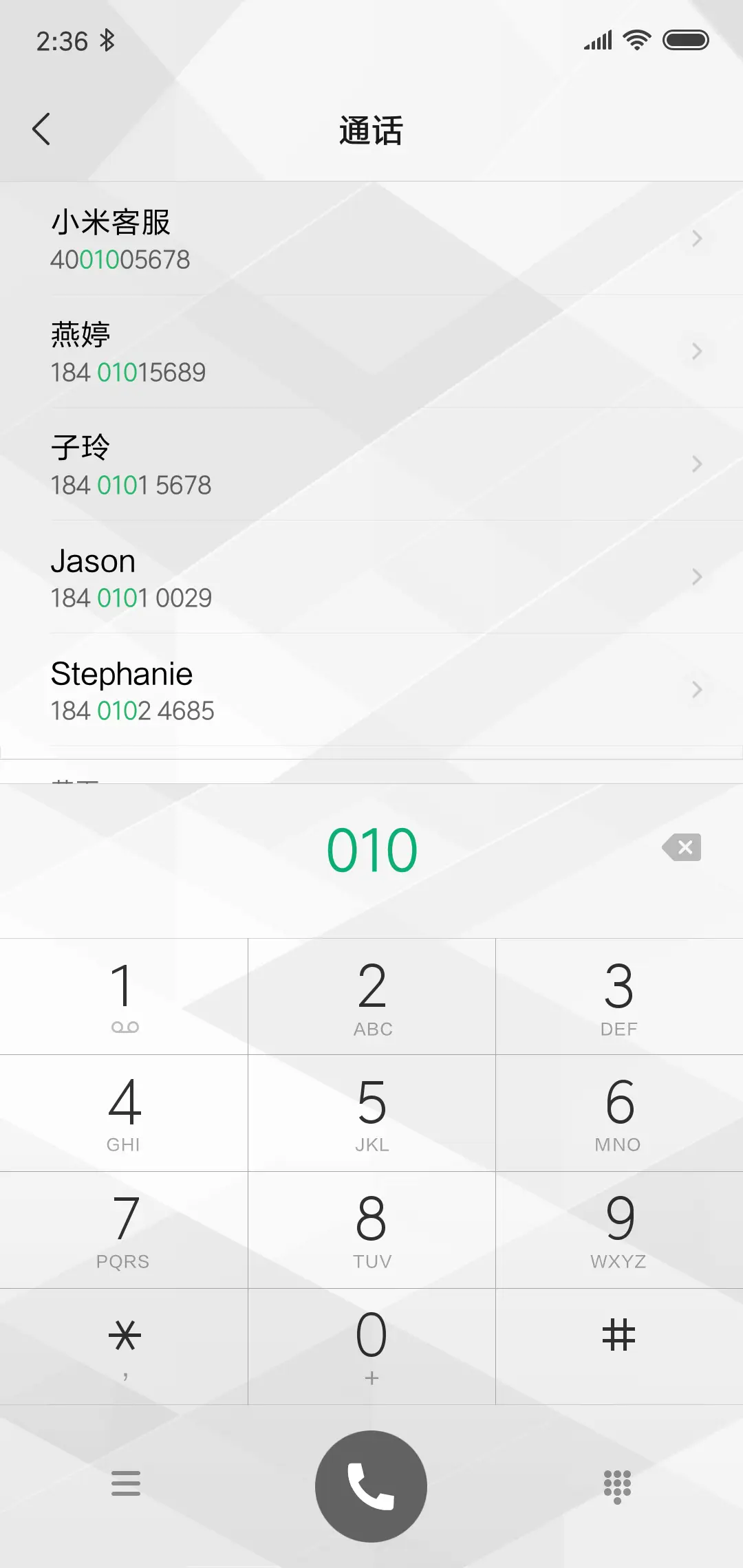The width and height of the screenshot is (743, 1568).
Task: Tap the entered number 010 field
Action: pos(370,848)
